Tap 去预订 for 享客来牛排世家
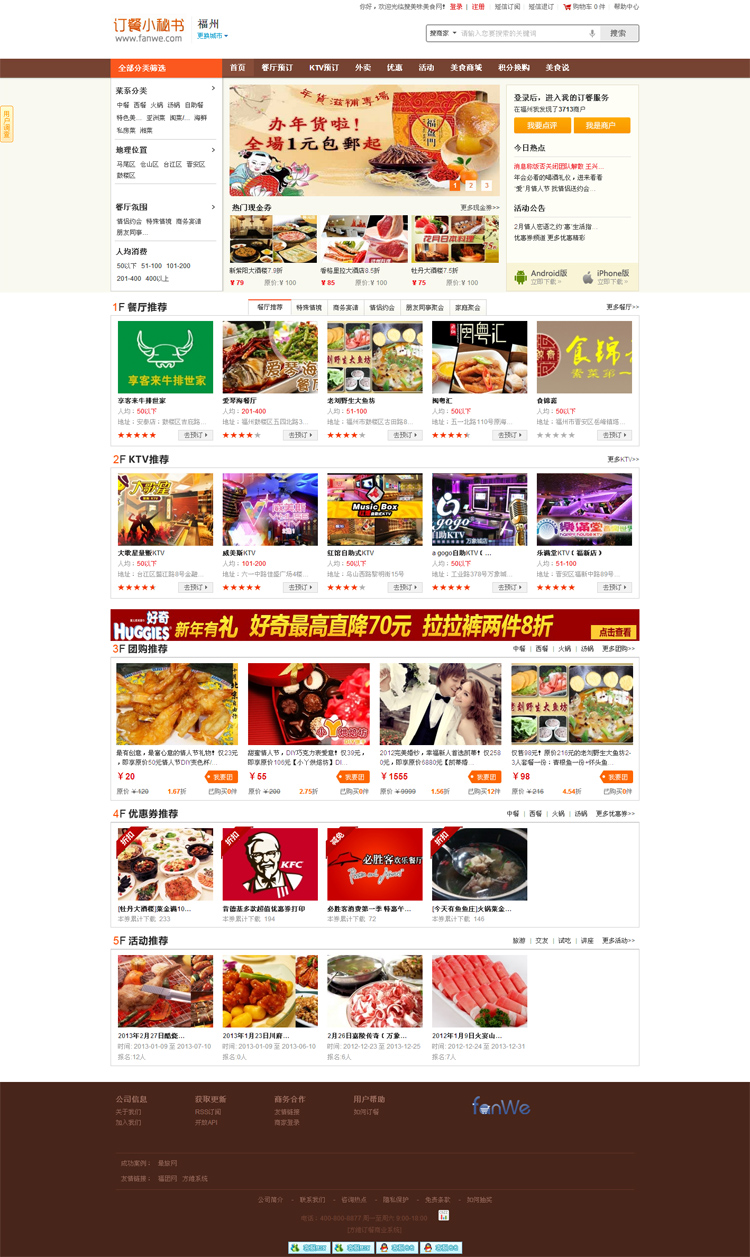Screen dimensions: 750x1257 196,435
